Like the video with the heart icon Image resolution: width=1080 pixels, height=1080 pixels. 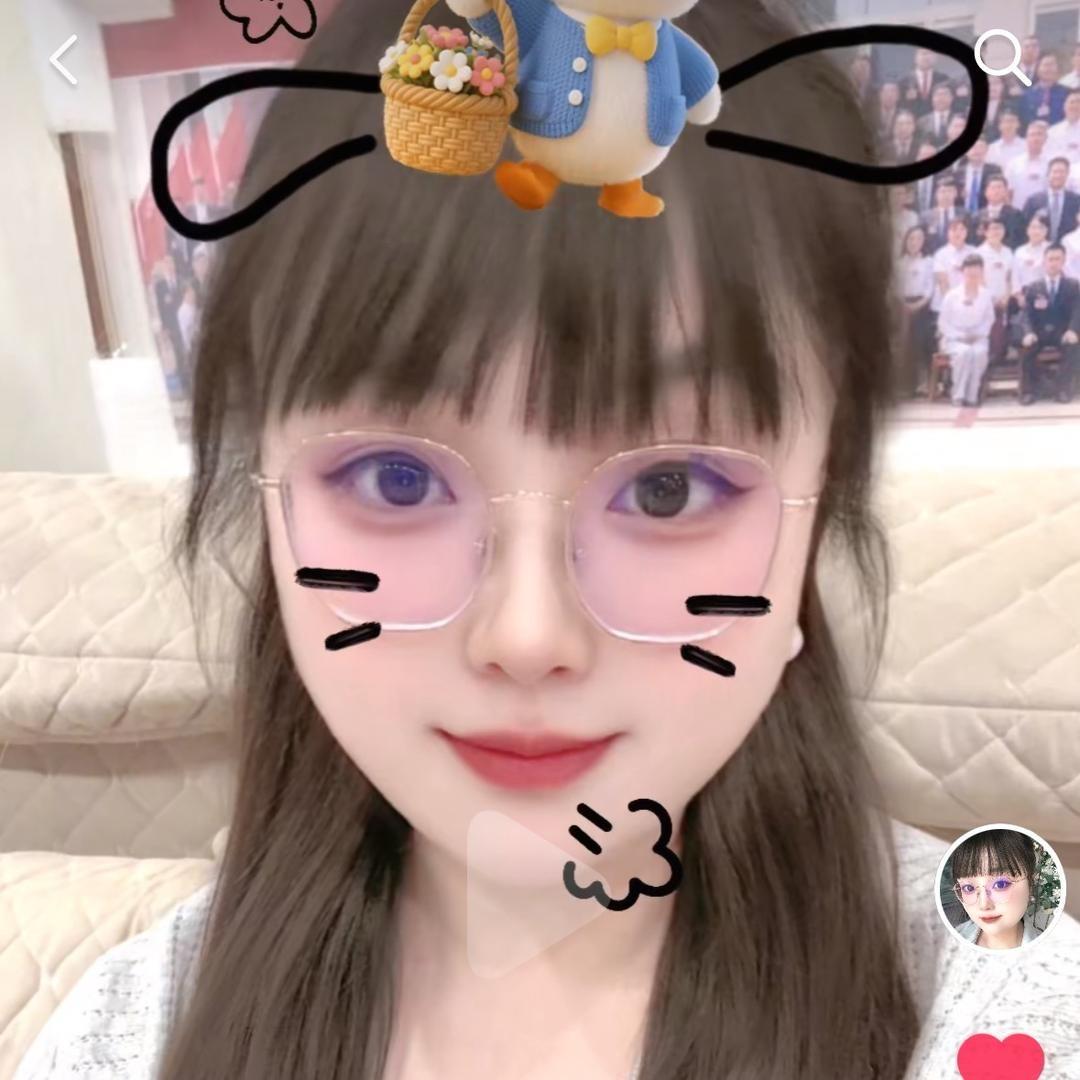[x=1000, y=1057]
